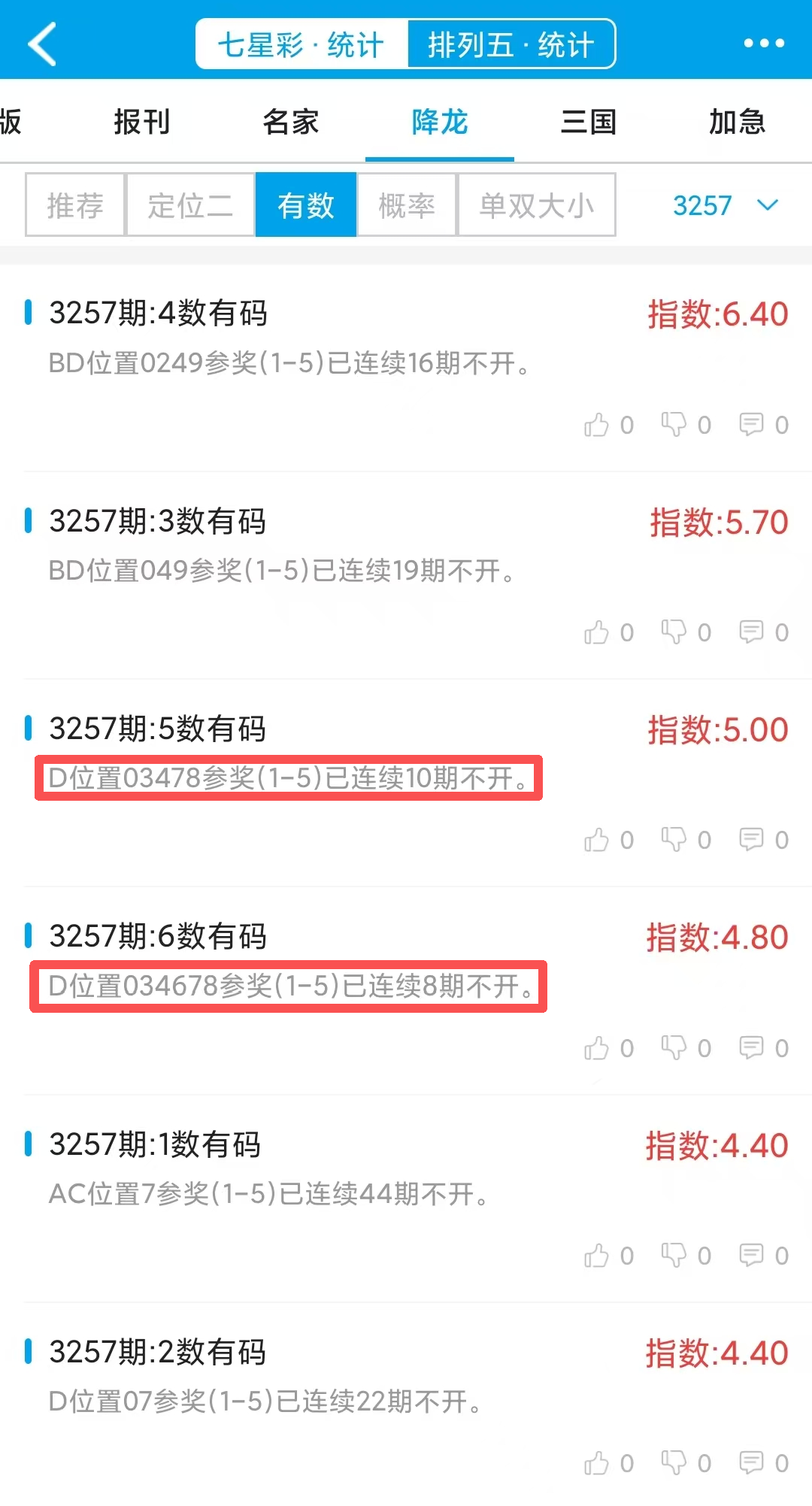
Task: Choose the 单双大小 filter
Action: pyautogui.click(x=537, y=205)
